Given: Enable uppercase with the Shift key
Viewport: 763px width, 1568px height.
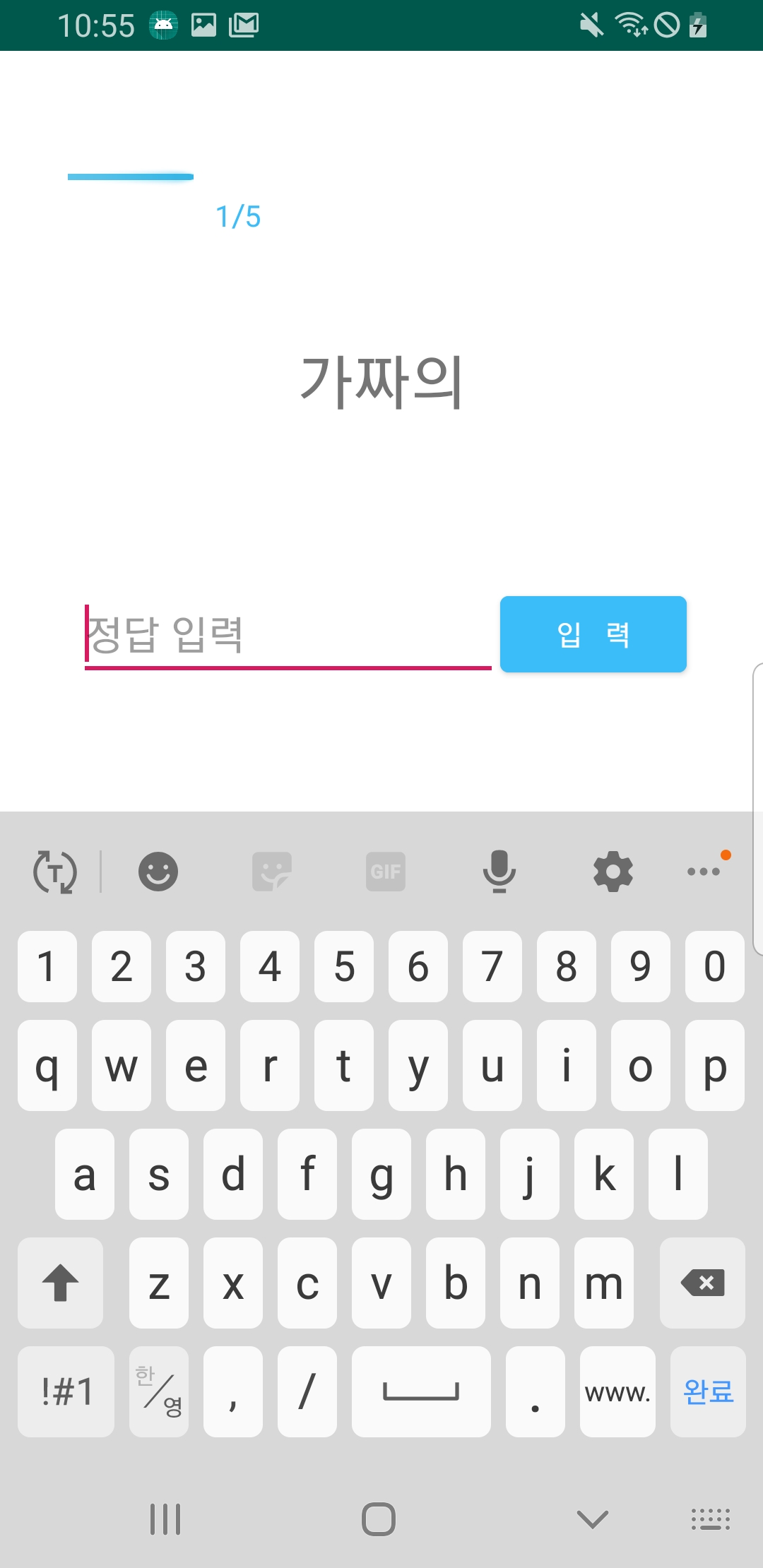Looking at the screenshot, I should click(60, 1283).
